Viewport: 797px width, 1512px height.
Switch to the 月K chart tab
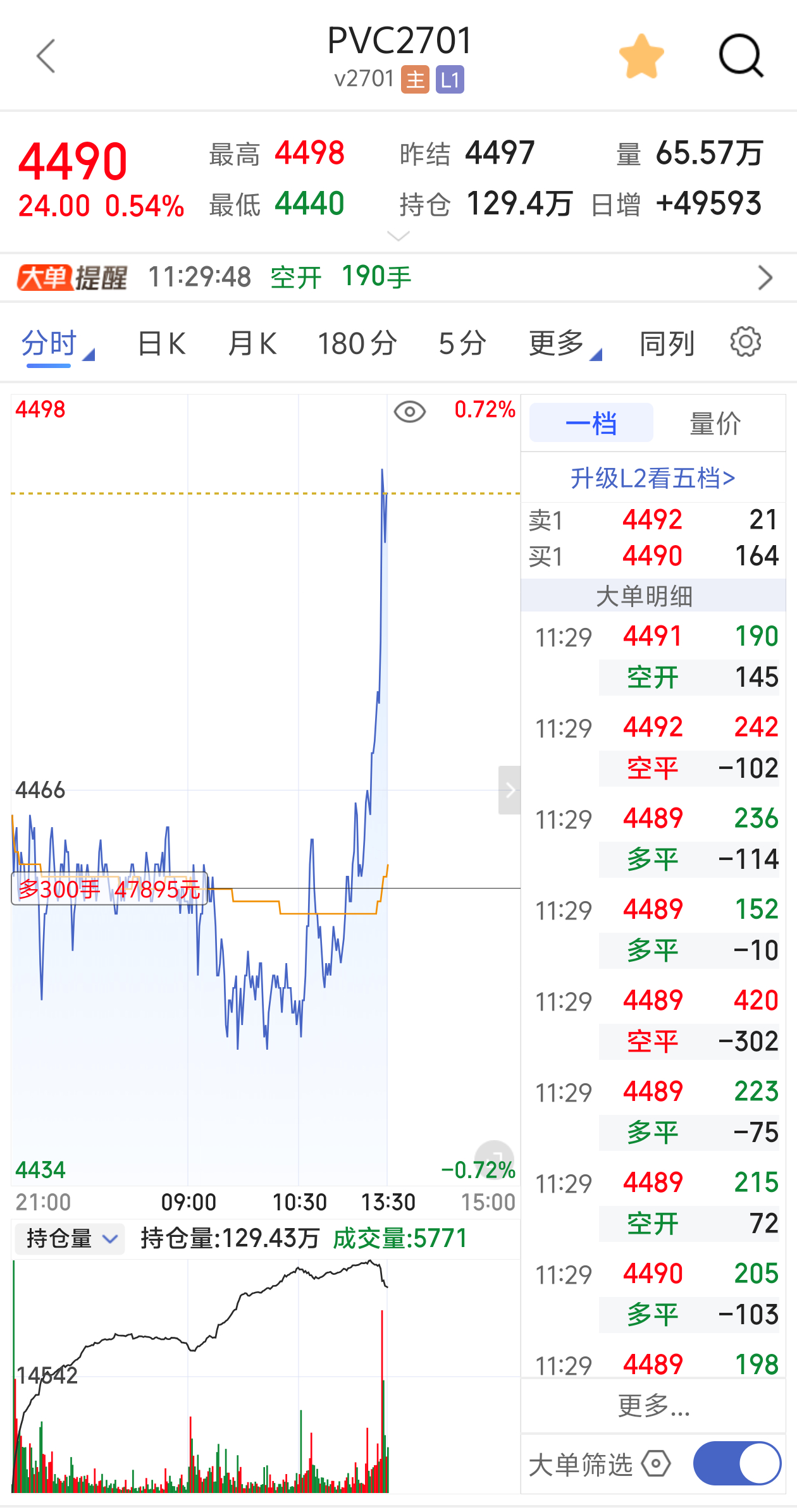(x=252, y=344)
